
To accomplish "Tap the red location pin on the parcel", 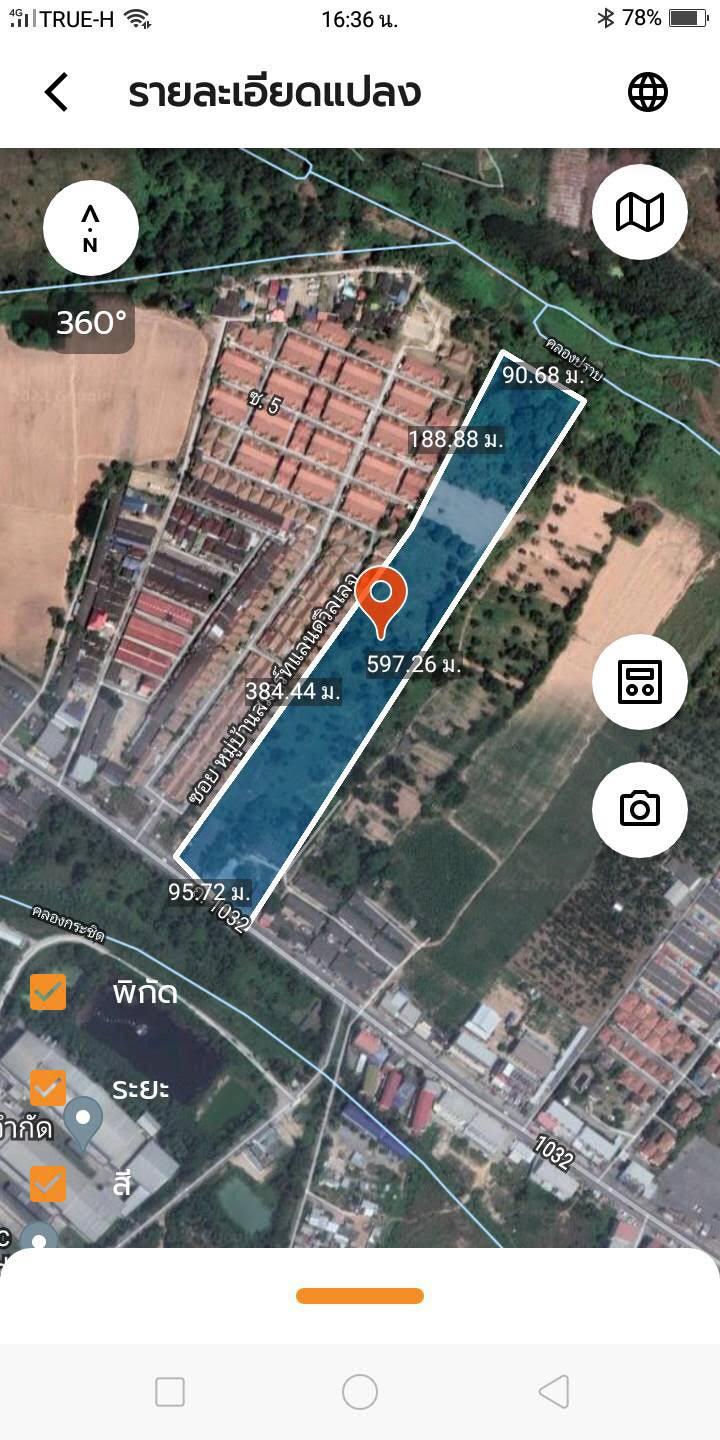I will (x=381, y=600).
